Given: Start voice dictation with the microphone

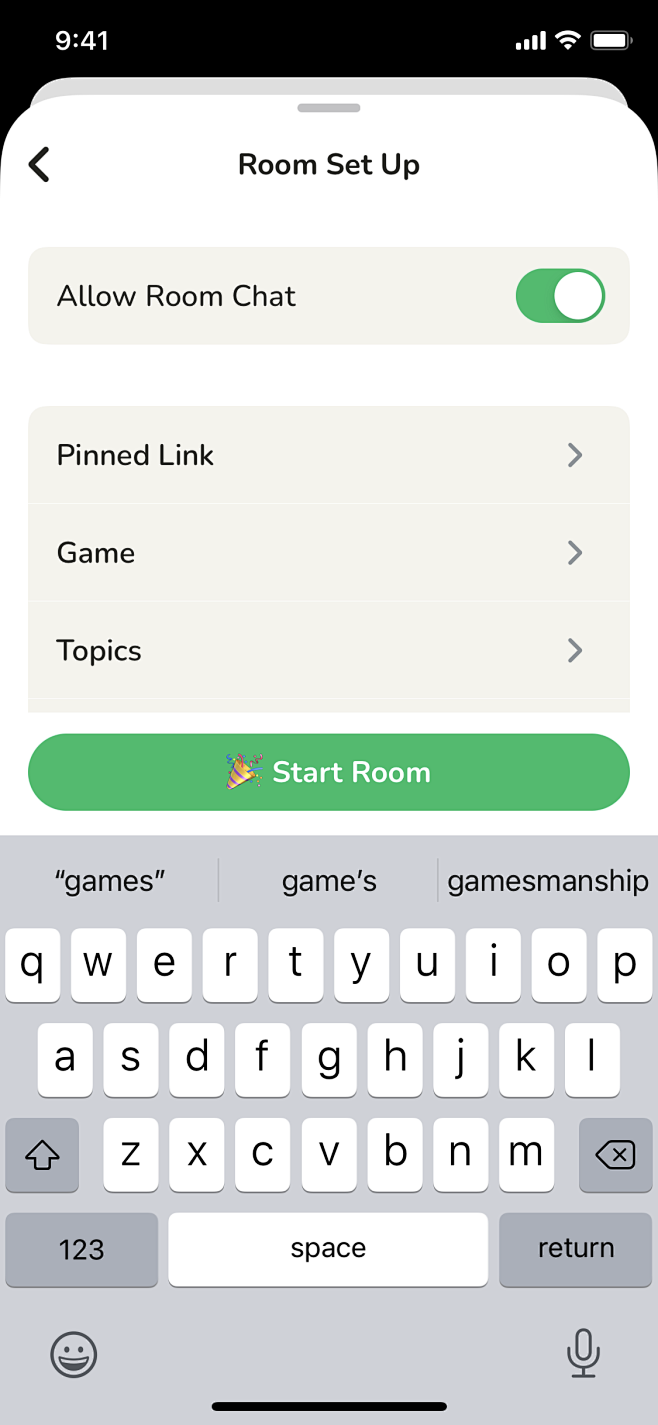Looking at the screenshot, I should (x=583, y=1355).
